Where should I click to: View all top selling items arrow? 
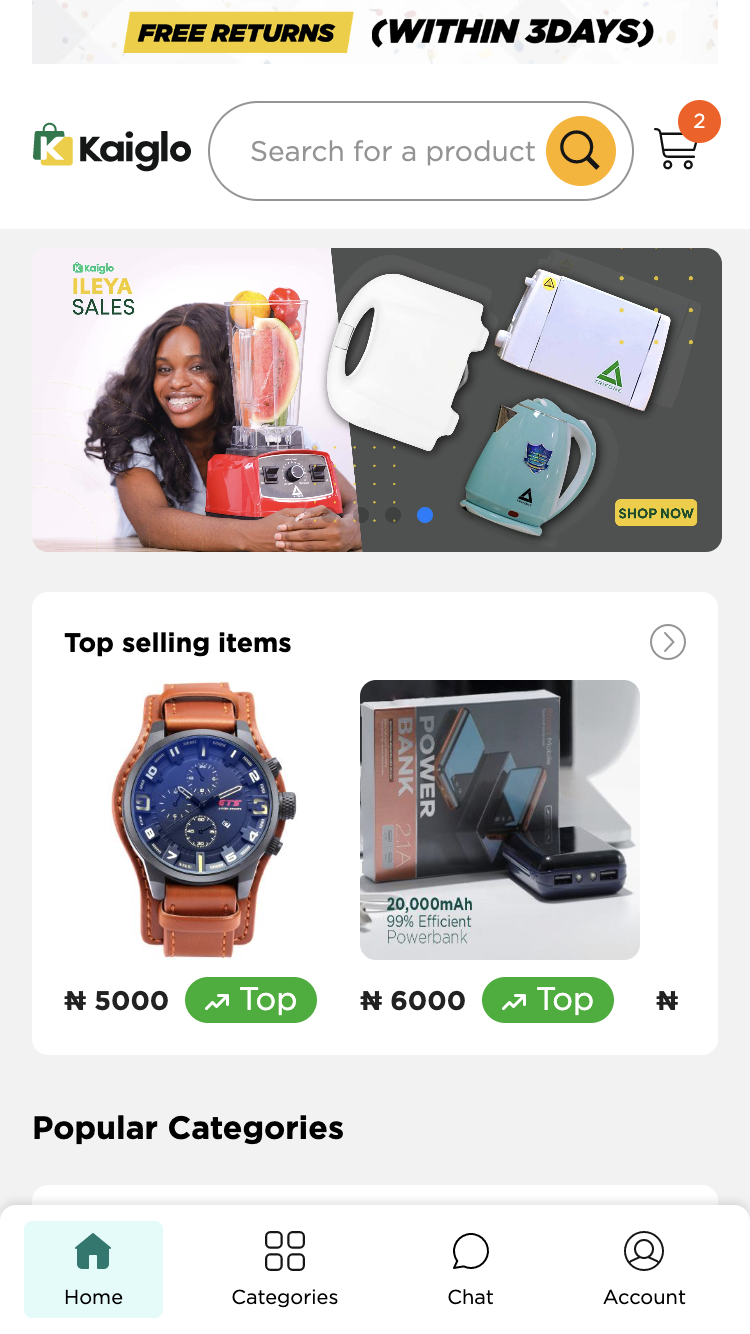[667, 642]
